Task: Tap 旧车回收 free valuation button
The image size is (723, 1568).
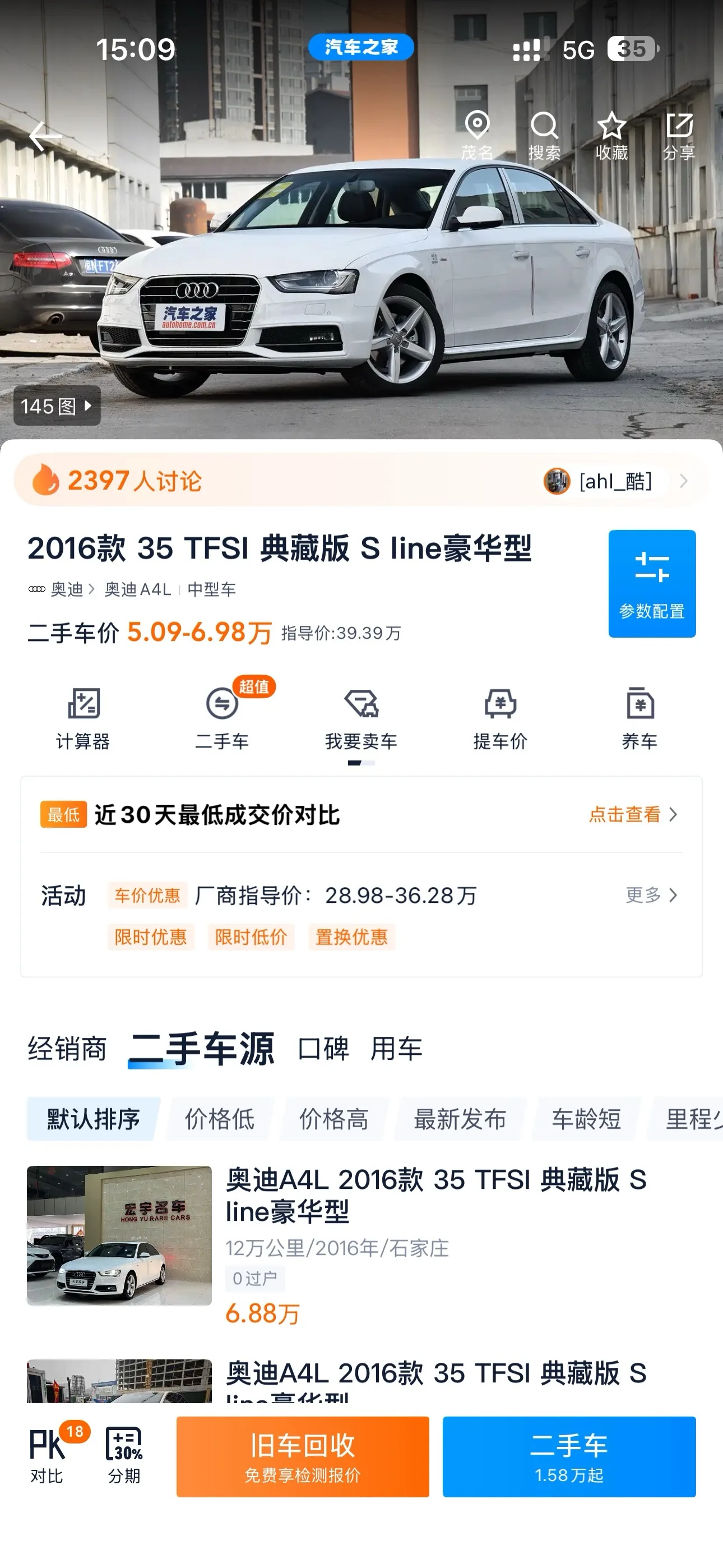Action: click(x=303, y=1456)
